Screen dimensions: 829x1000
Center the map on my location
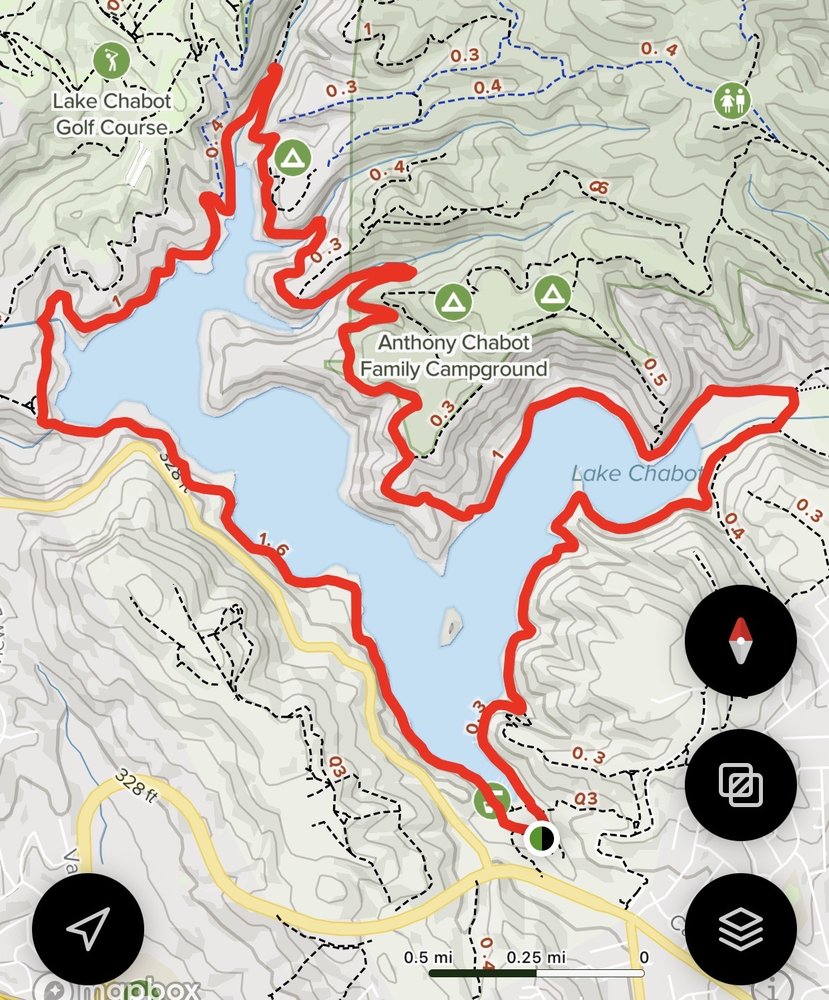[88, 929]
